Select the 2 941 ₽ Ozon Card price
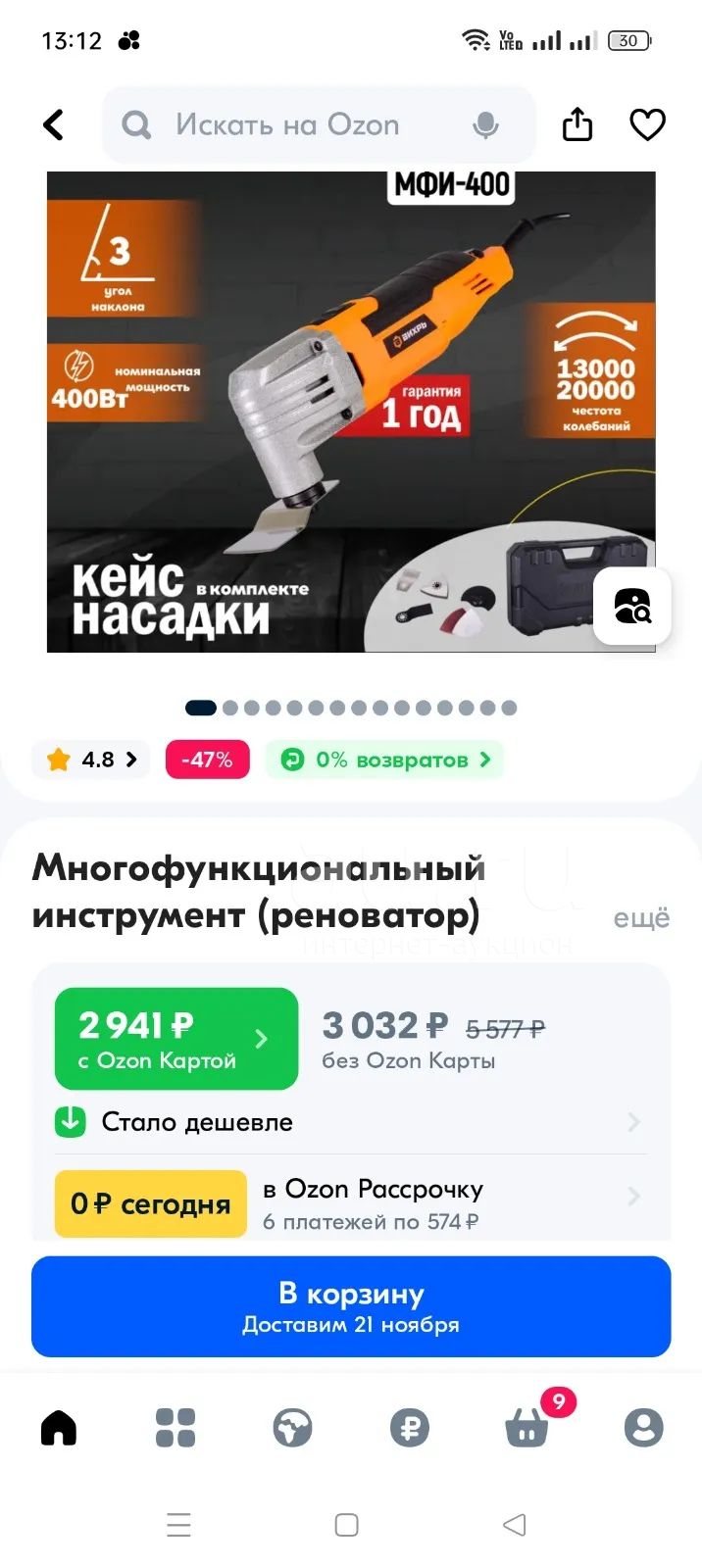Image resolution: width=702 pixels, height=1568 pixels. [176, 1039]
